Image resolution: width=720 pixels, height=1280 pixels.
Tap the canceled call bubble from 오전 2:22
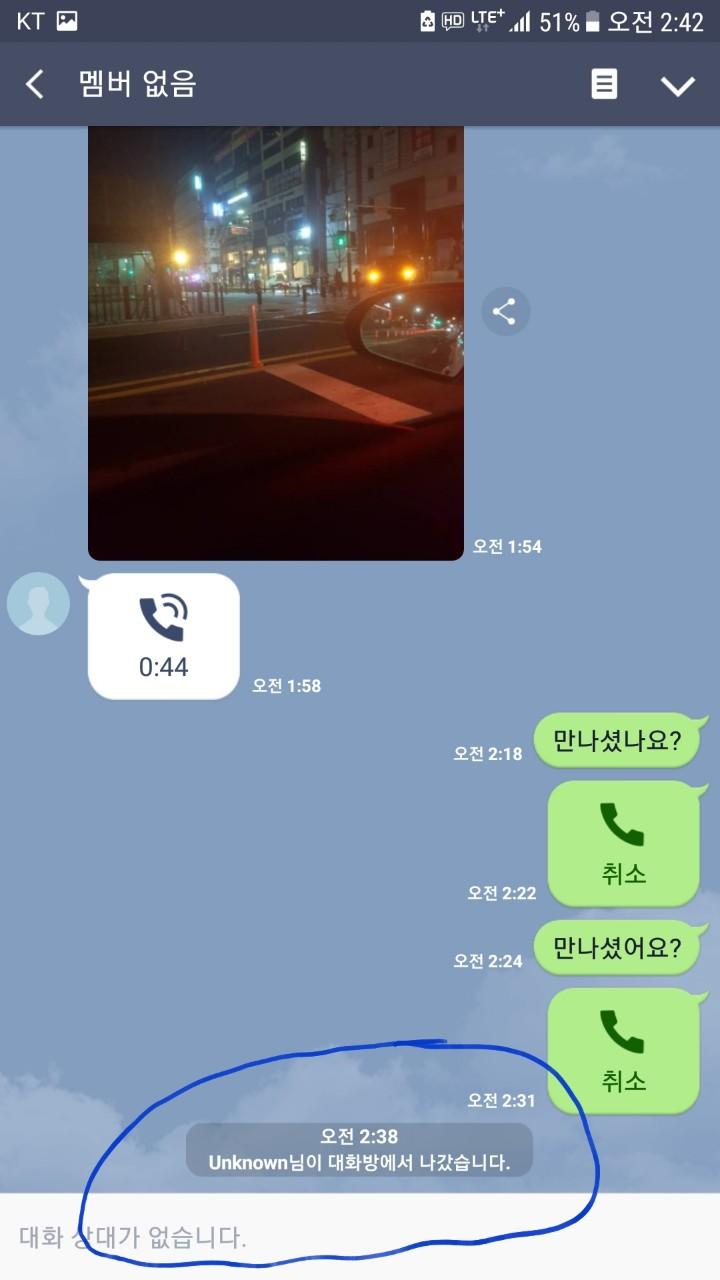pyautogui.click(x=624, y=844)
